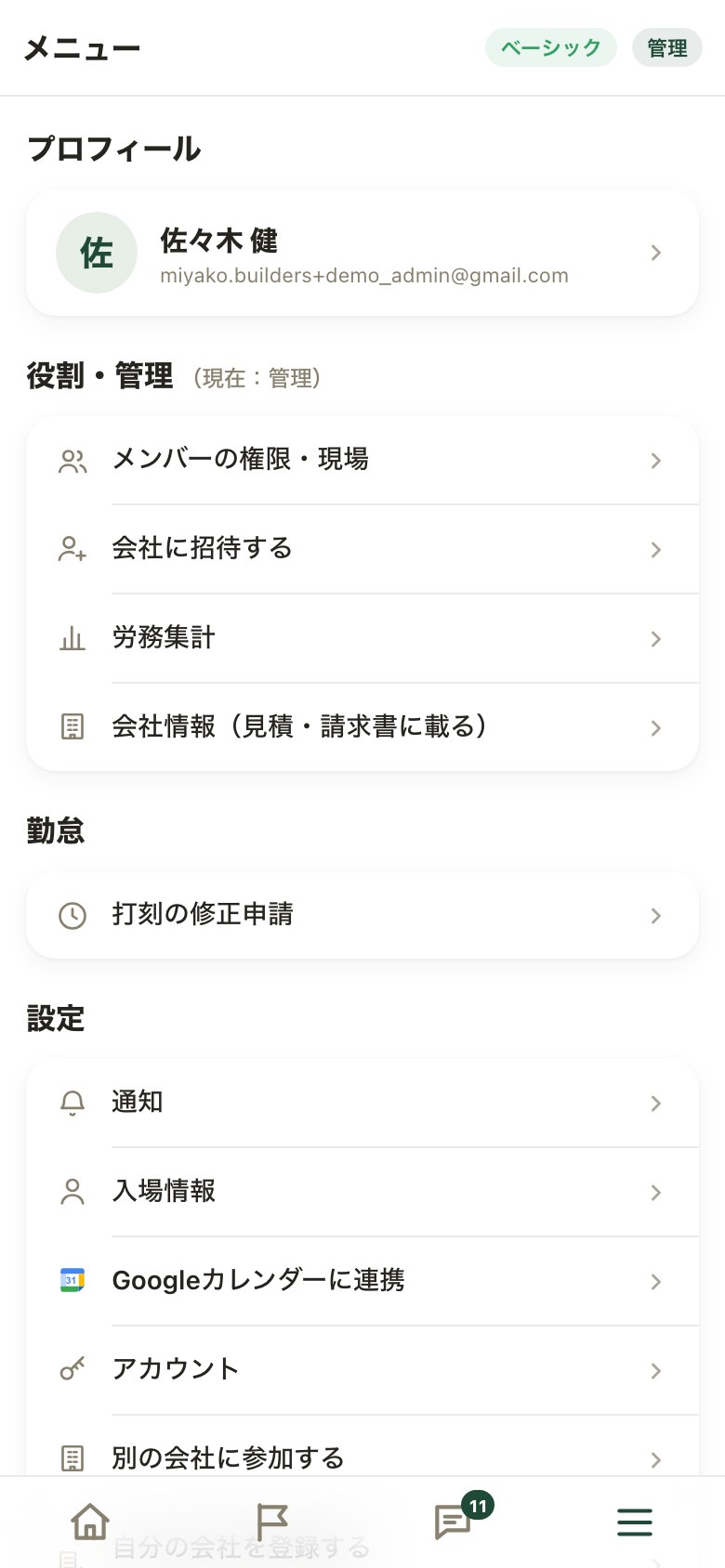Tap the 管理 role chip
The width and height of the screenshot is (725, 1568).
click(x=667, y=47)
